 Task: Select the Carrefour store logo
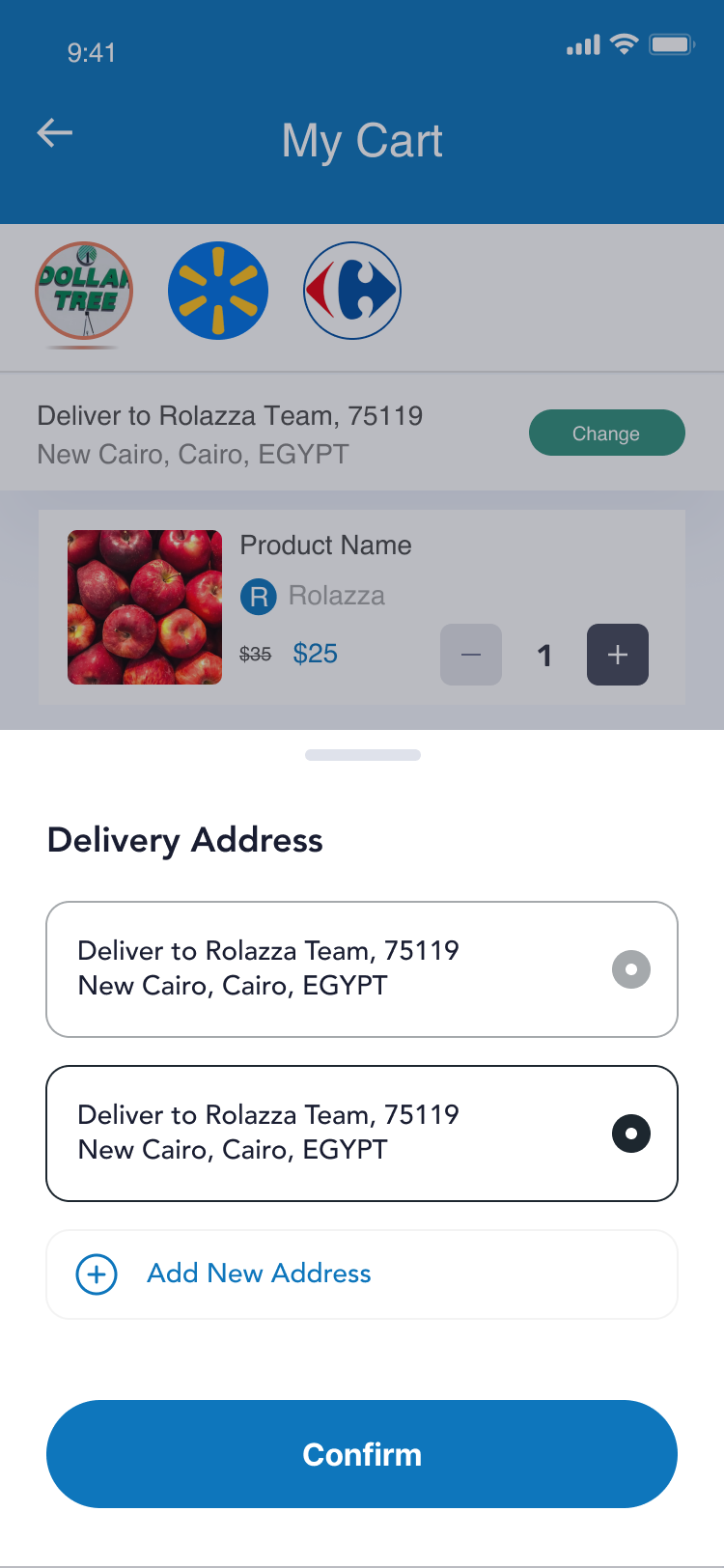(352, 291)
